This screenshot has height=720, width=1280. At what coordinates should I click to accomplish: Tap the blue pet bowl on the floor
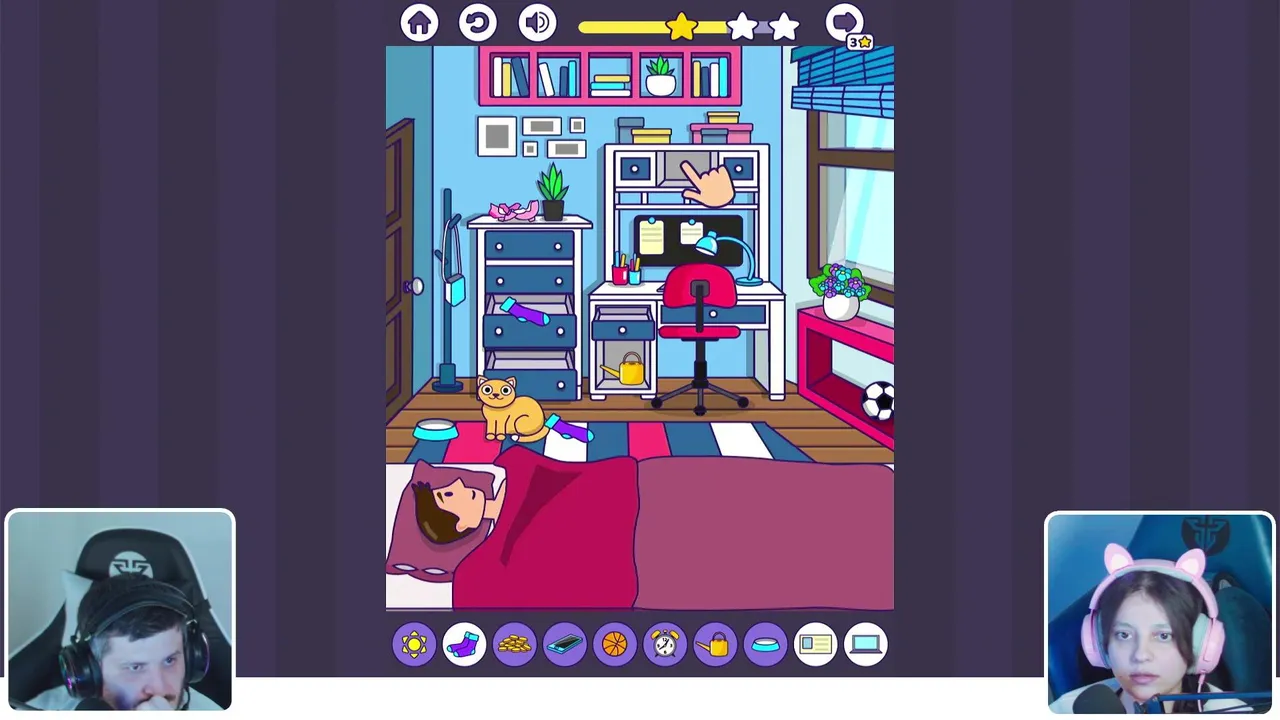(x=435, y=431)
